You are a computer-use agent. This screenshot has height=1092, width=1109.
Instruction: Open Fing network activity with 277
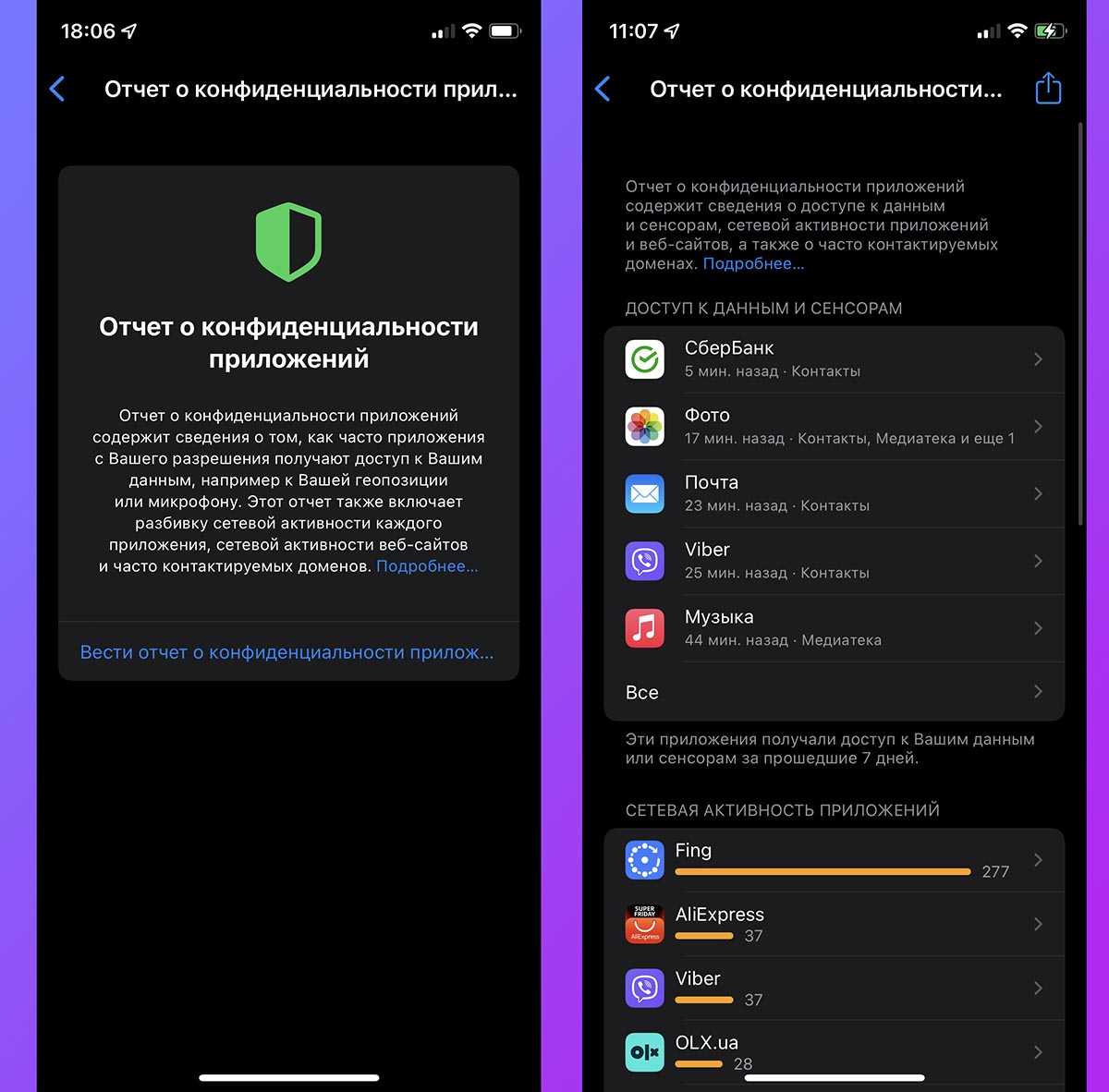tap(833, 860)
